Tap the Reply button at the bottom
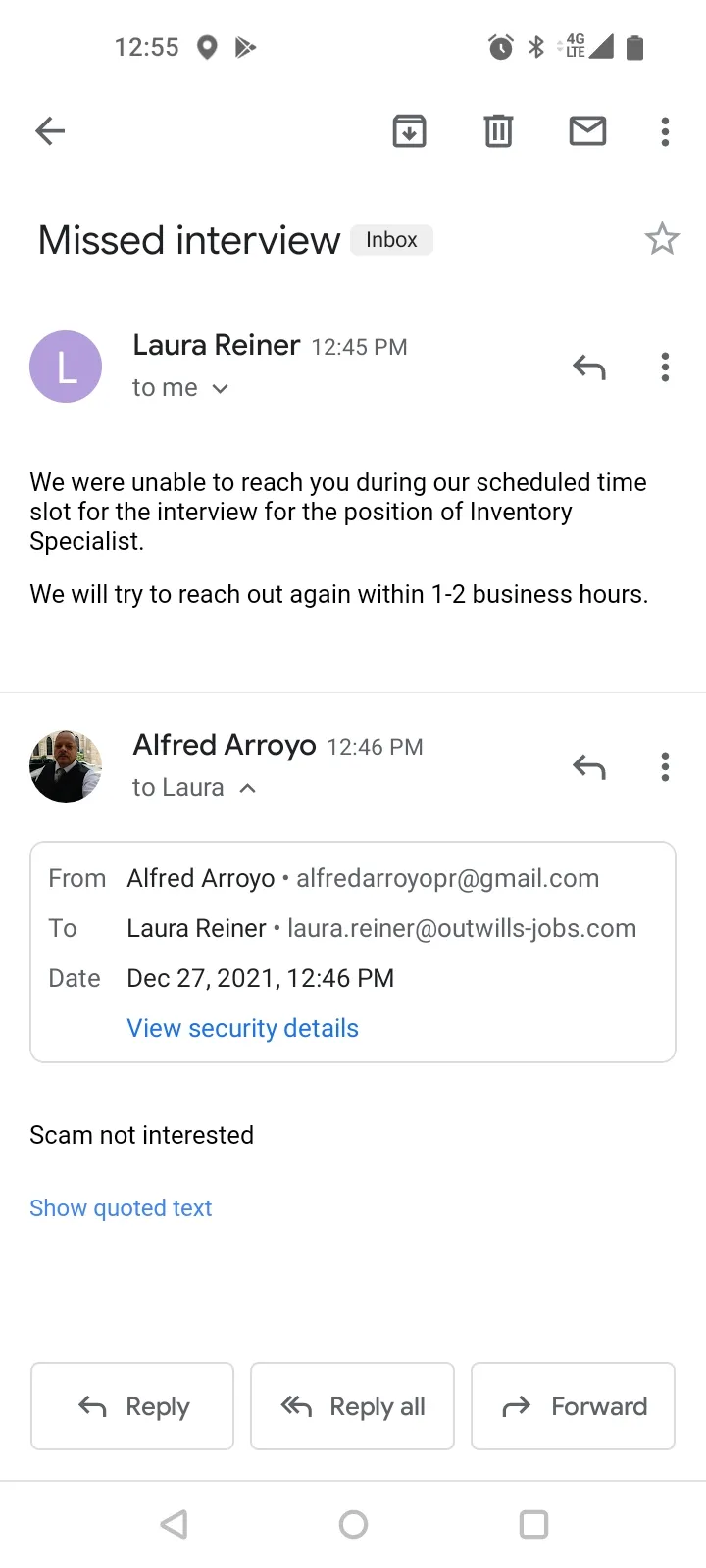Image resolution: width=706 pixels, height=1568 pixels. click(x=132, y=1406)
